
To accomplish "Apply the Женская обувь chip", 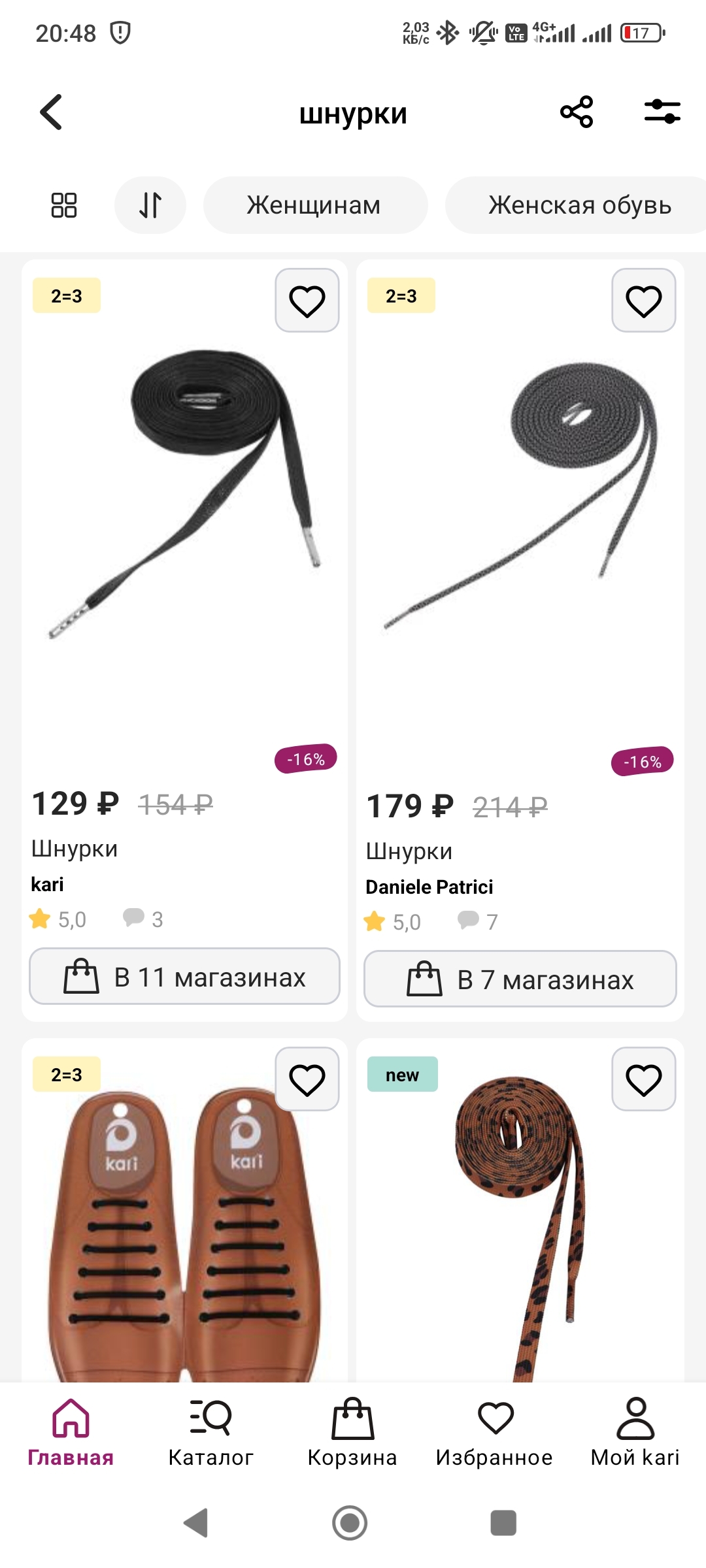I will (579, 205).
